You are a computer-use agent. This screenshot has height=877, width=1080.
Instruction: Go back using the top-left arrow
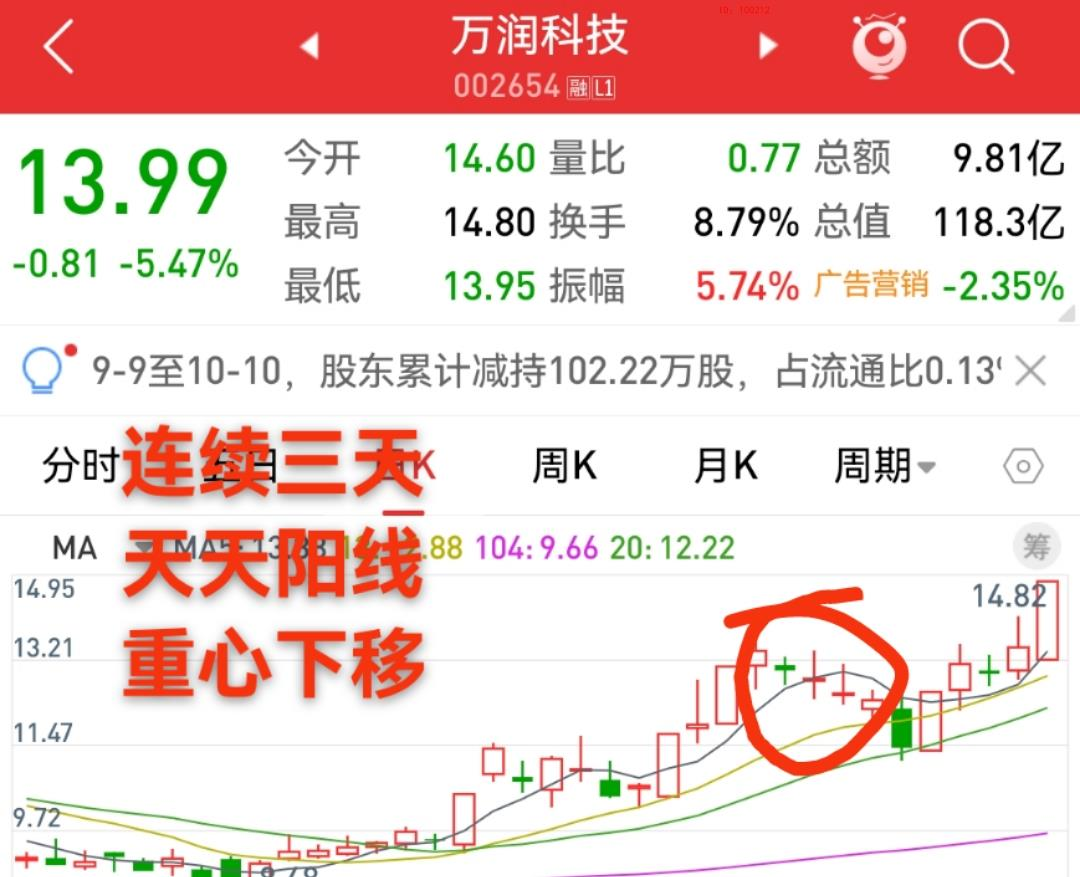[x=58, y=46]
